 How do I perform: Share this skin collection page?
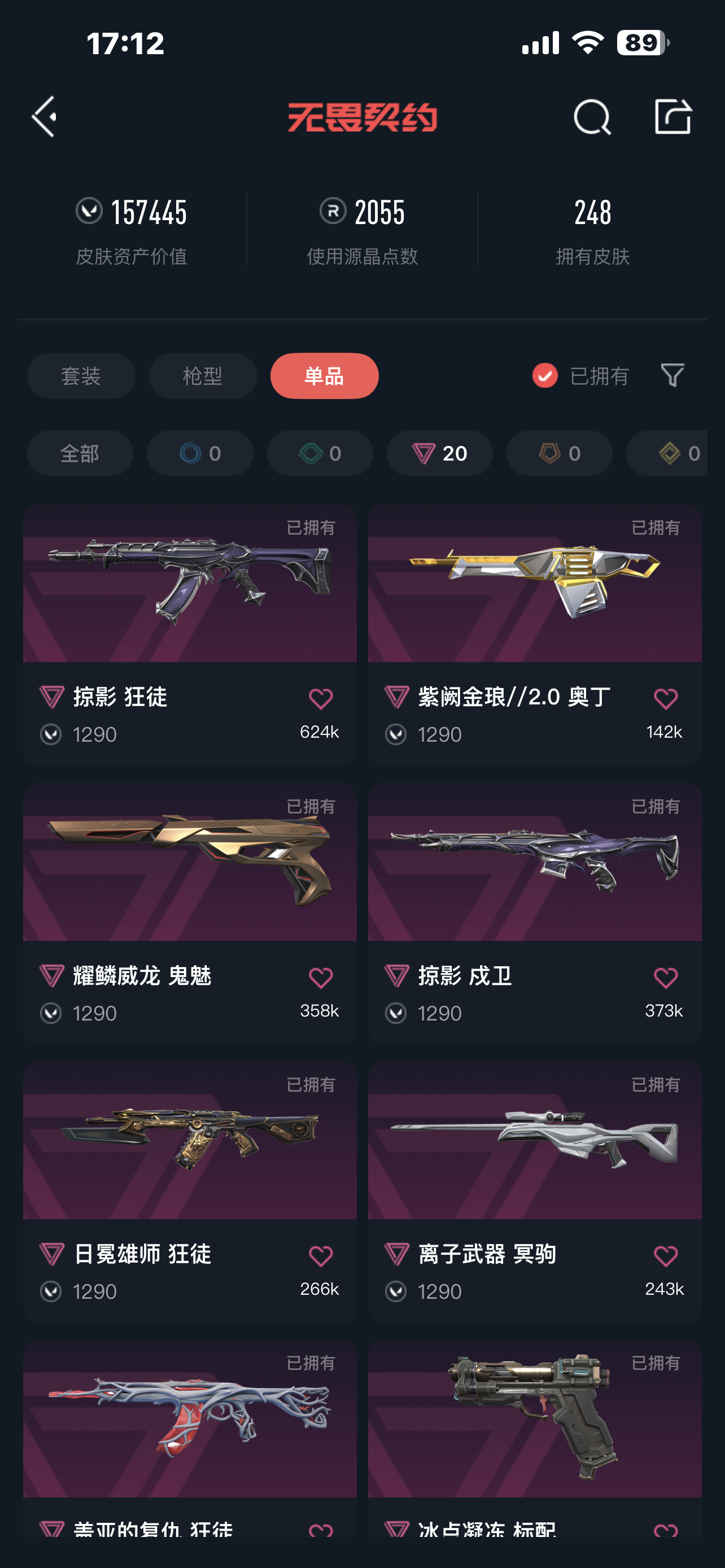(x=672, y=116)
